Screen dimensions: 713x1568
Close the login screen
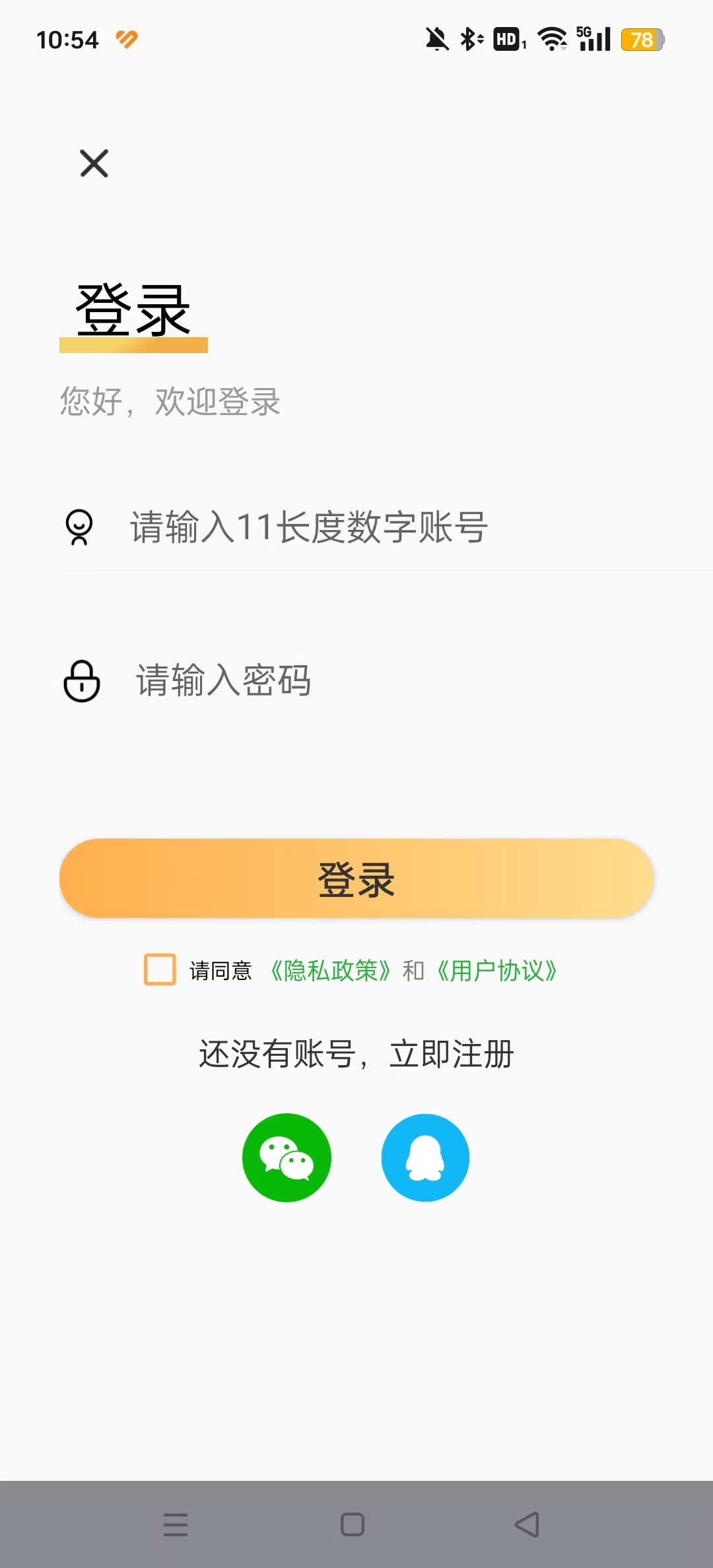94,163
